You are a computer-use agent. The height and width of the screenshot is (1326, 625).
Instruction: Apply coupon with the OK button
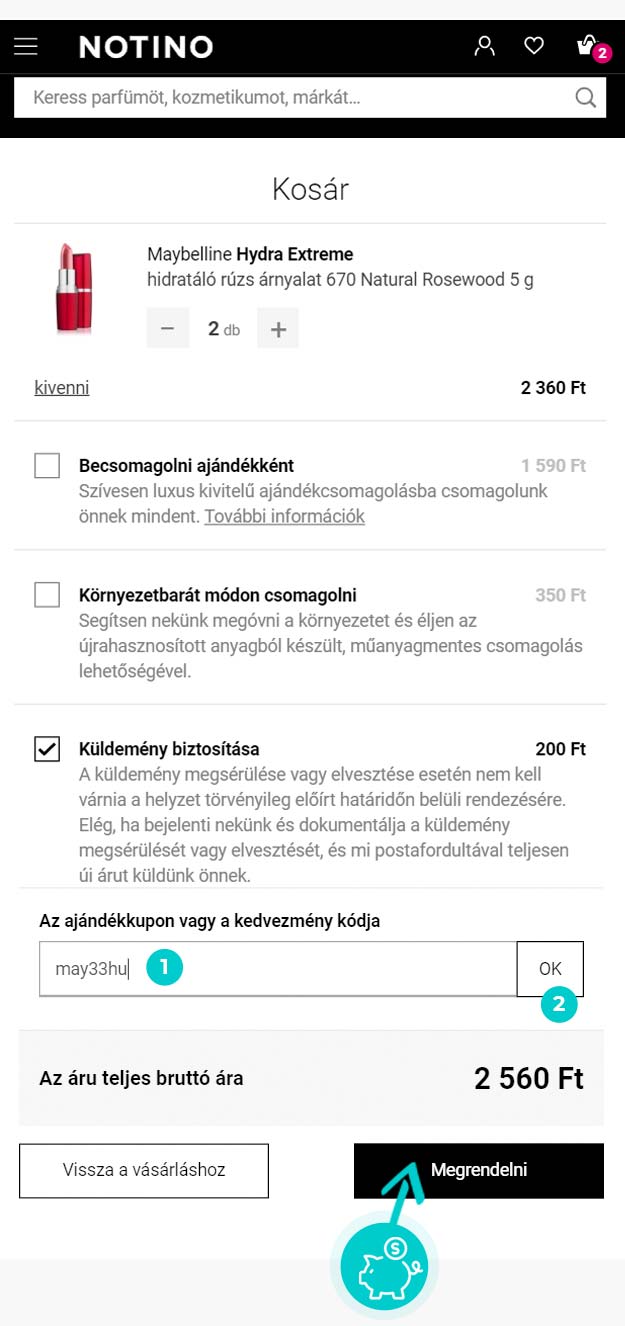(x=550, y=969)
